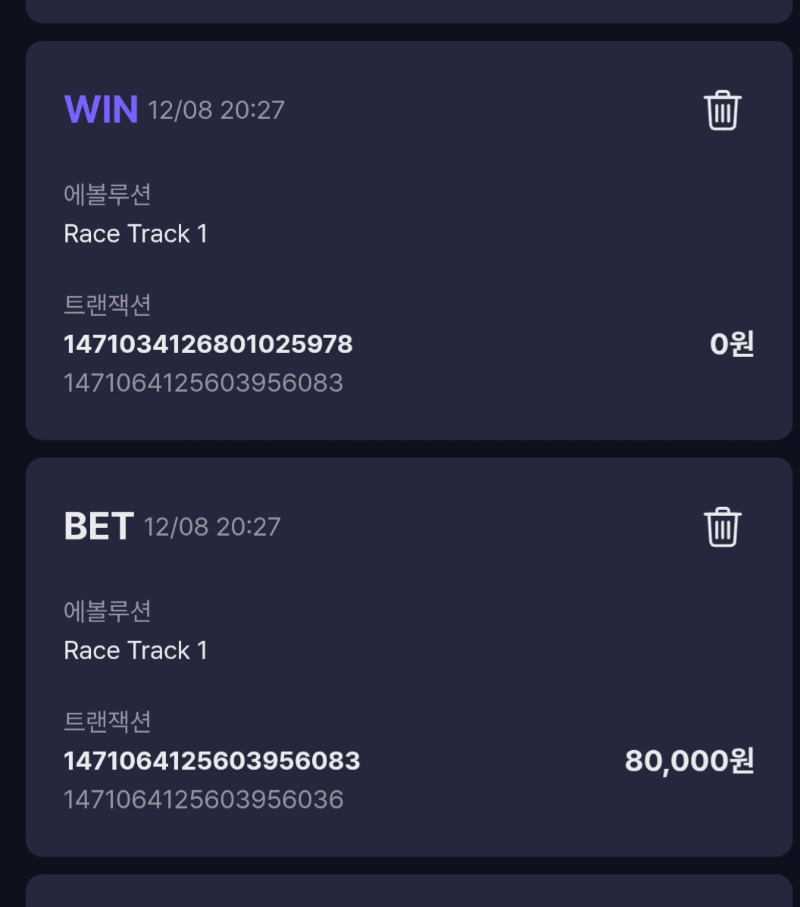800x907 pixels.
Task: Delete the WIN 12/08 20:27 record
Action: (x=722, y=110)
